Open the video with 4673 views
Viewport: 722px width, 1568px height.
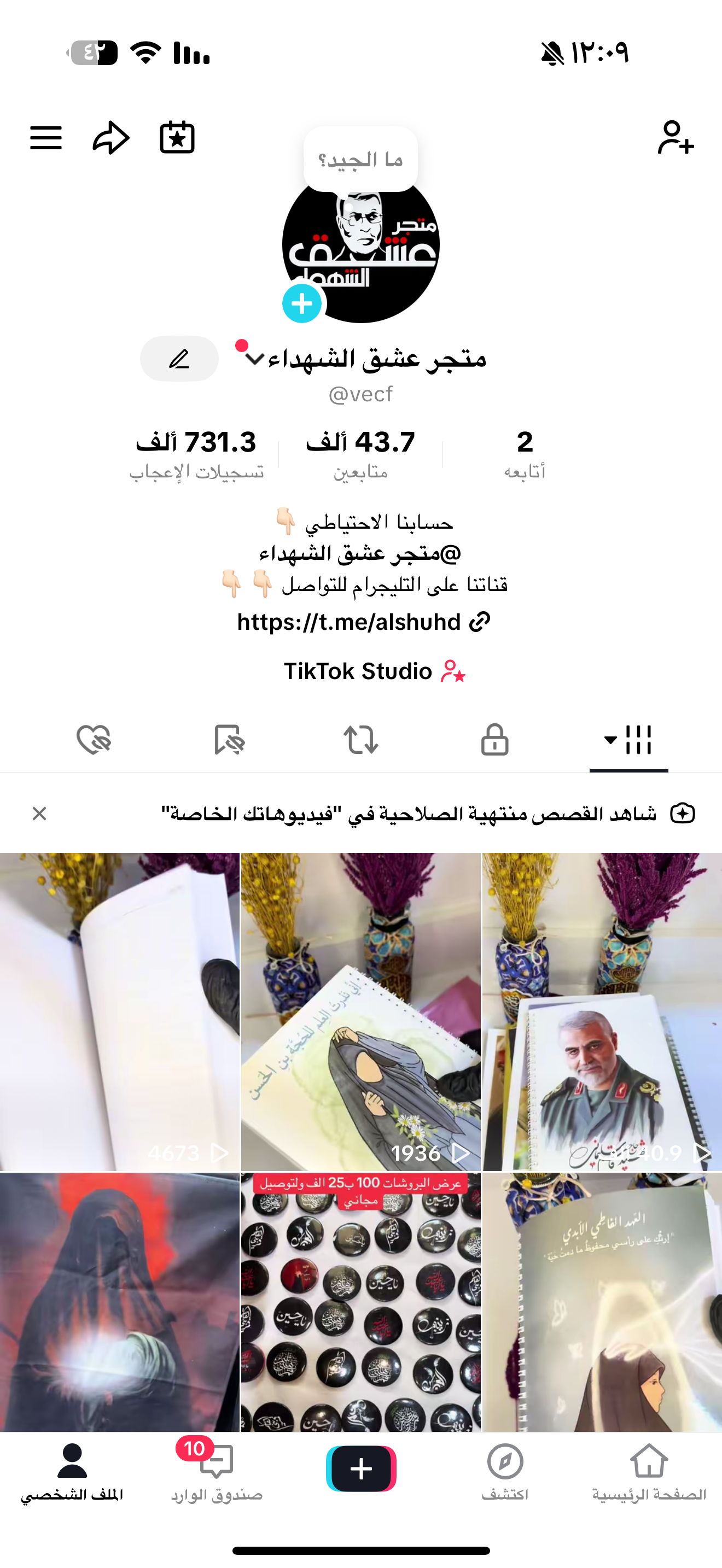coord(119,1010)
